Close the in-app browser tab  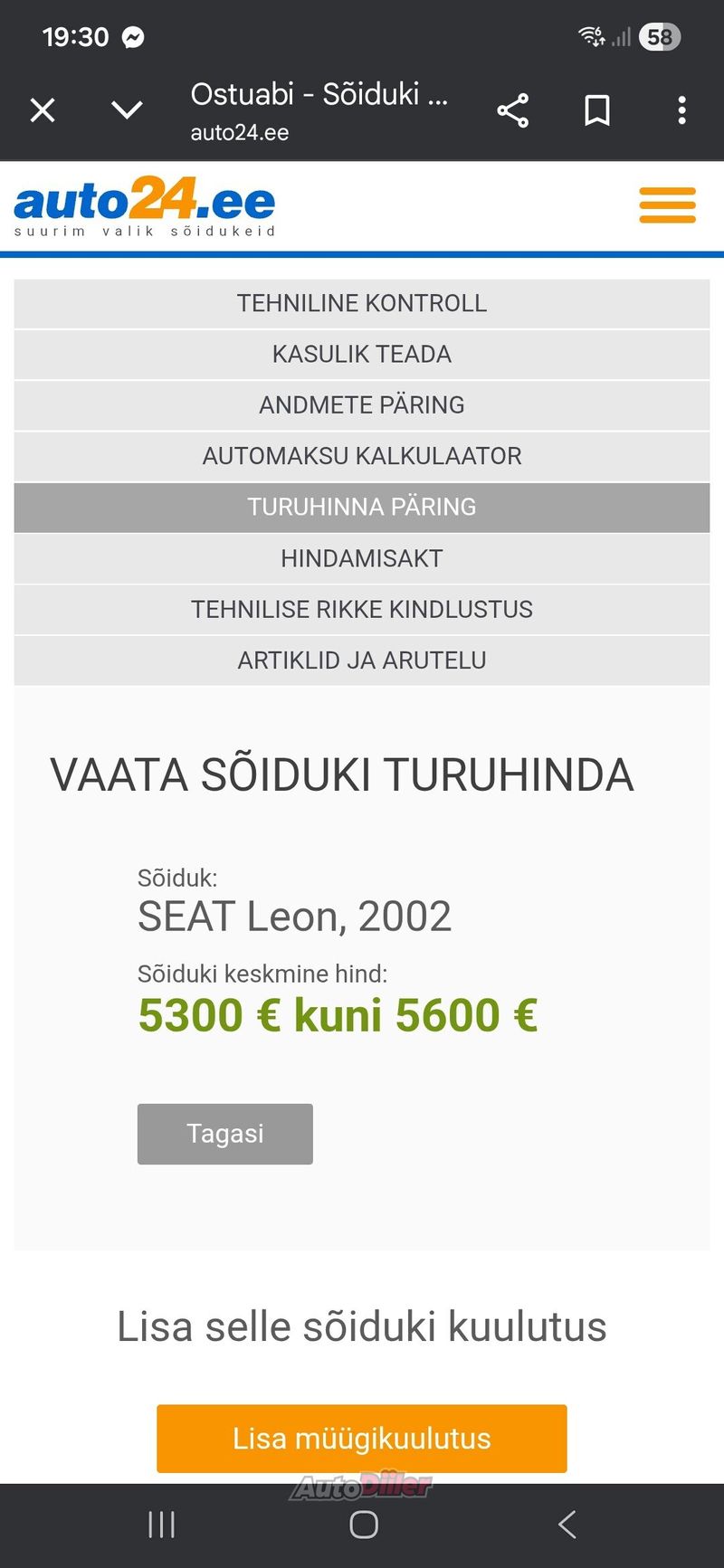(43, 110)
